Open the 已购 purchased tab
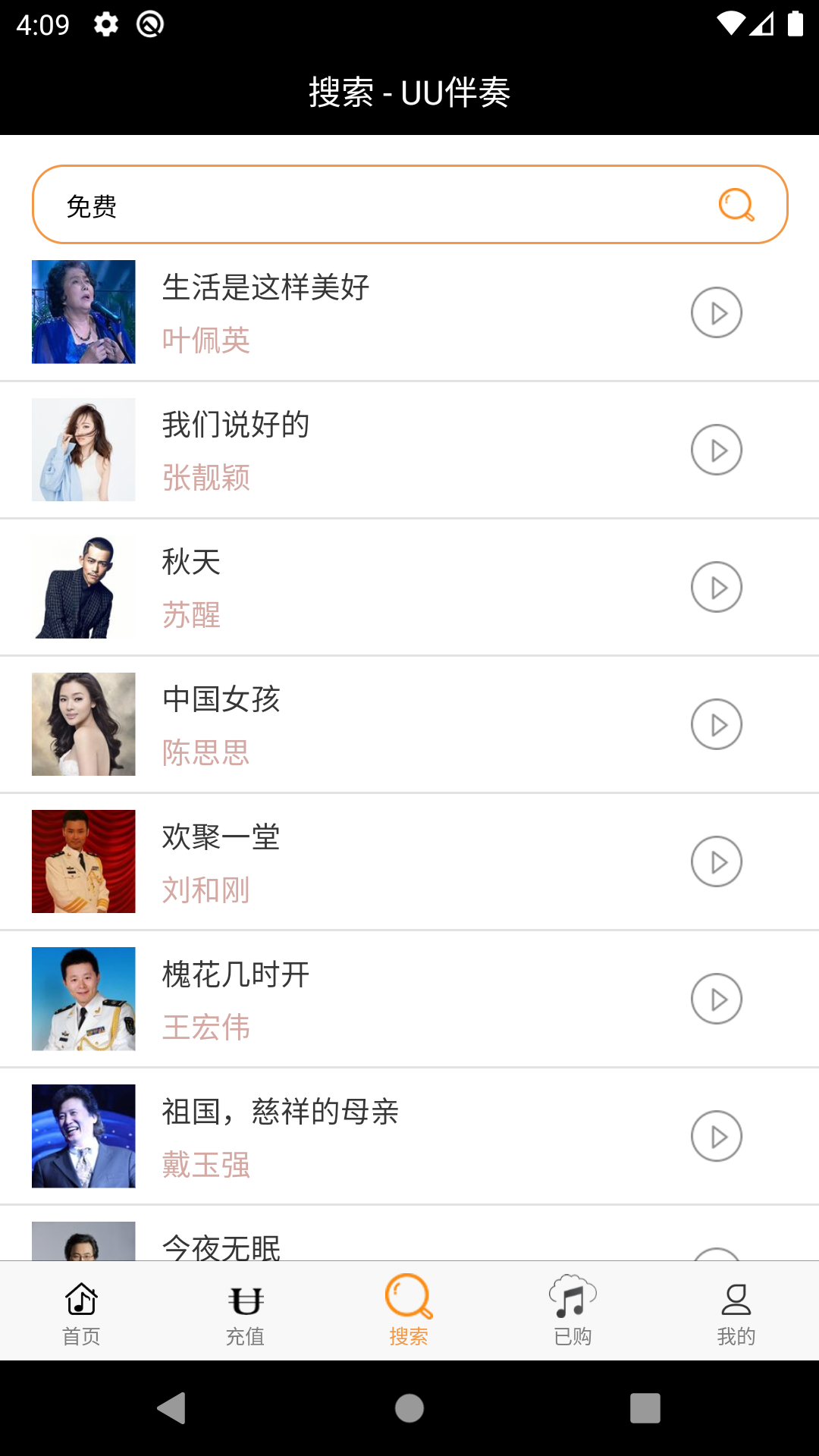 point(573,1312)
